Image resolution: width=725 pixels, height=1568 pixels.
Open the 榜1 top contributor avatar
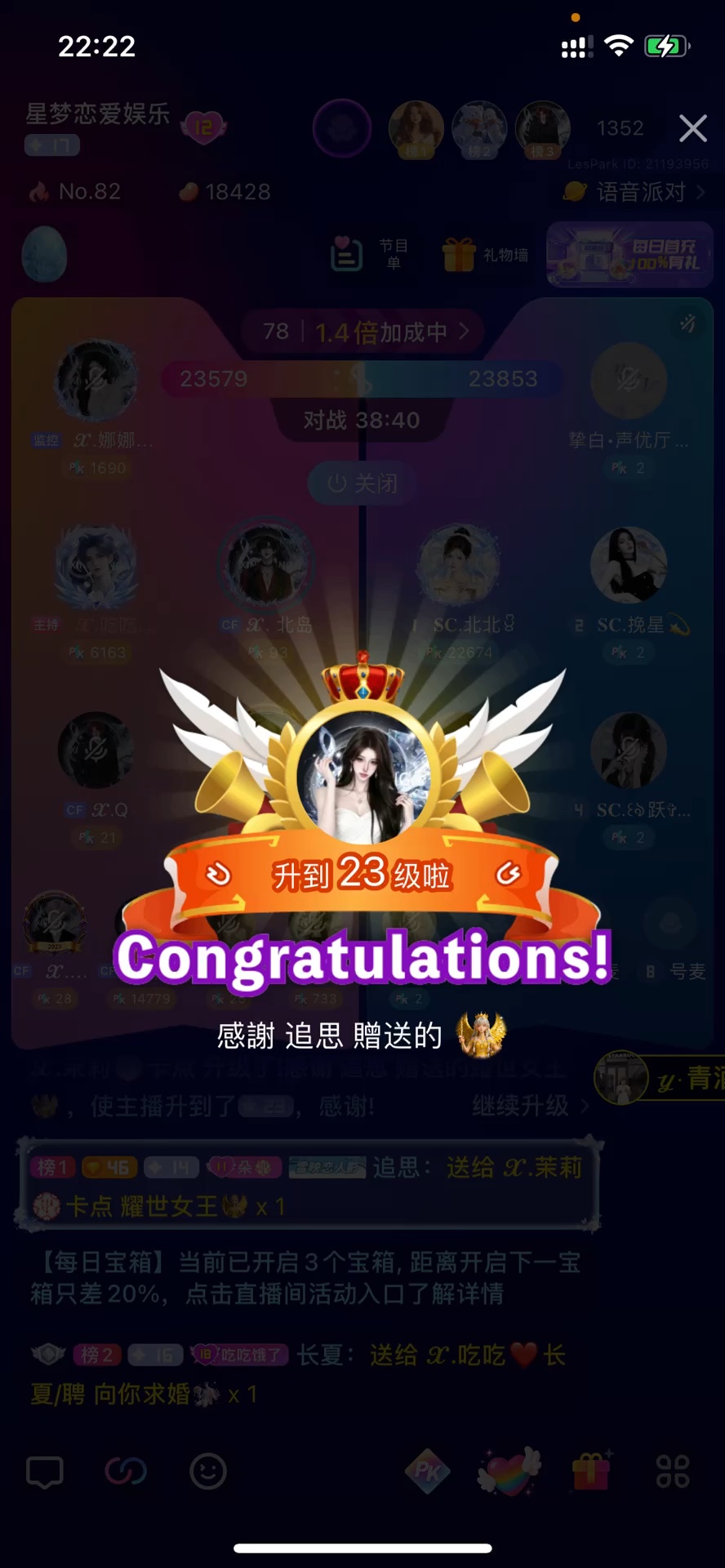coord(416,128)
